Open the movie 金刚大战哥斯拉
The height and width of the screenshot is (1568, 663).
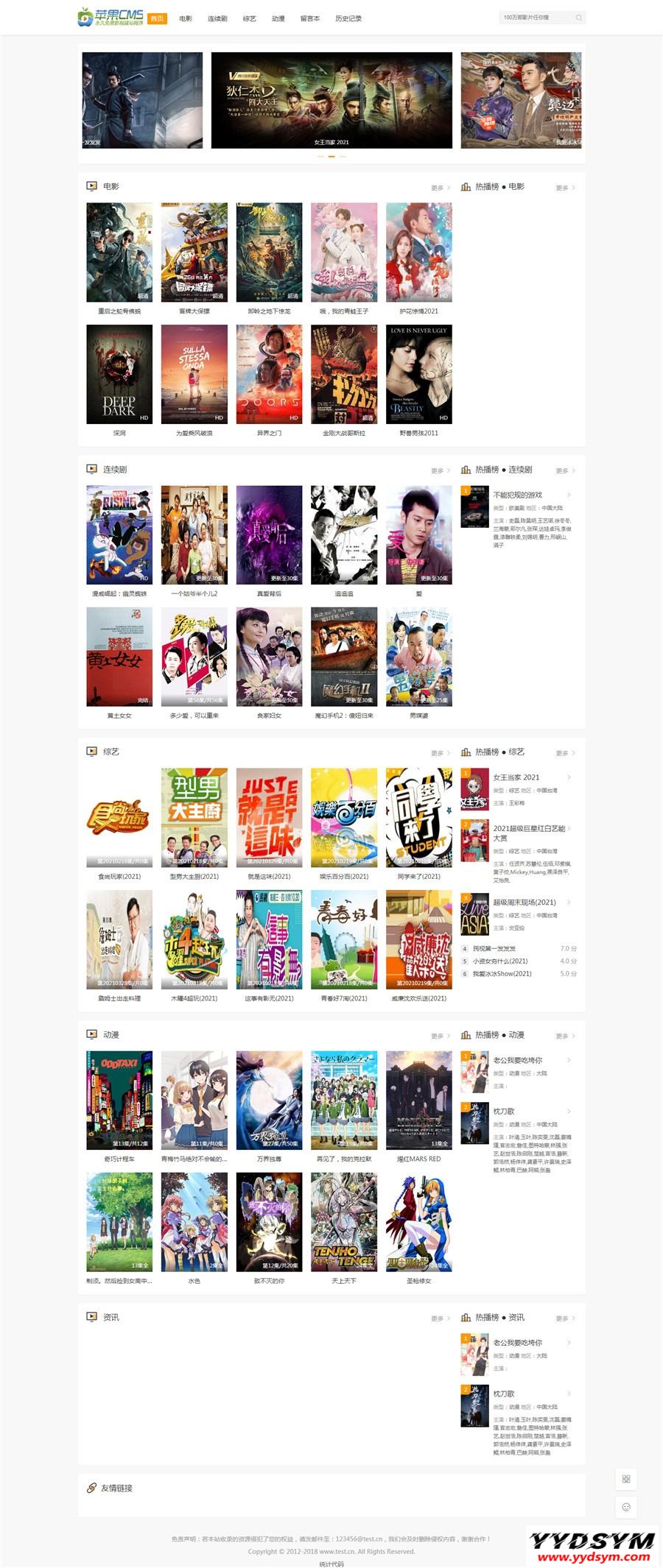coord(344,374)
